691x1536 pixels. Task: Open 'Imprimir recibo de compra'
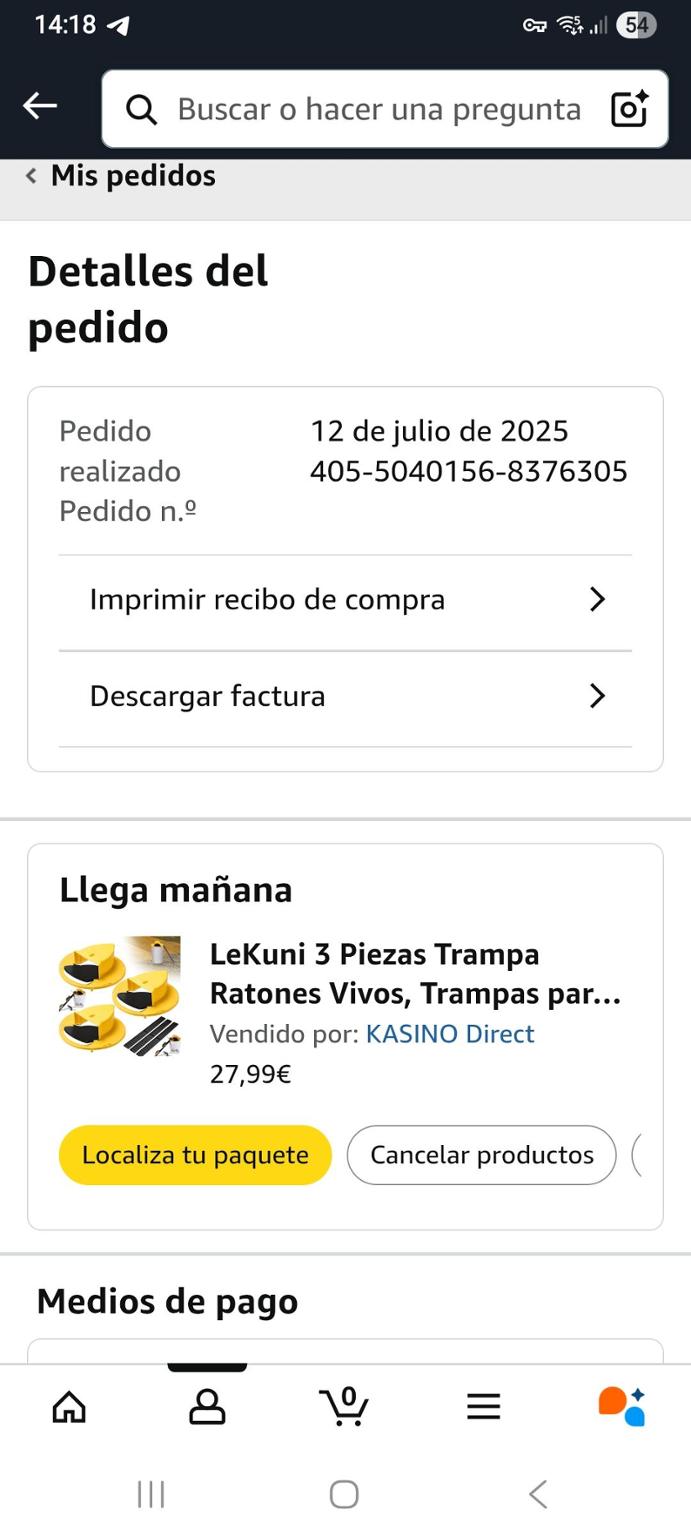coord(345,600)
